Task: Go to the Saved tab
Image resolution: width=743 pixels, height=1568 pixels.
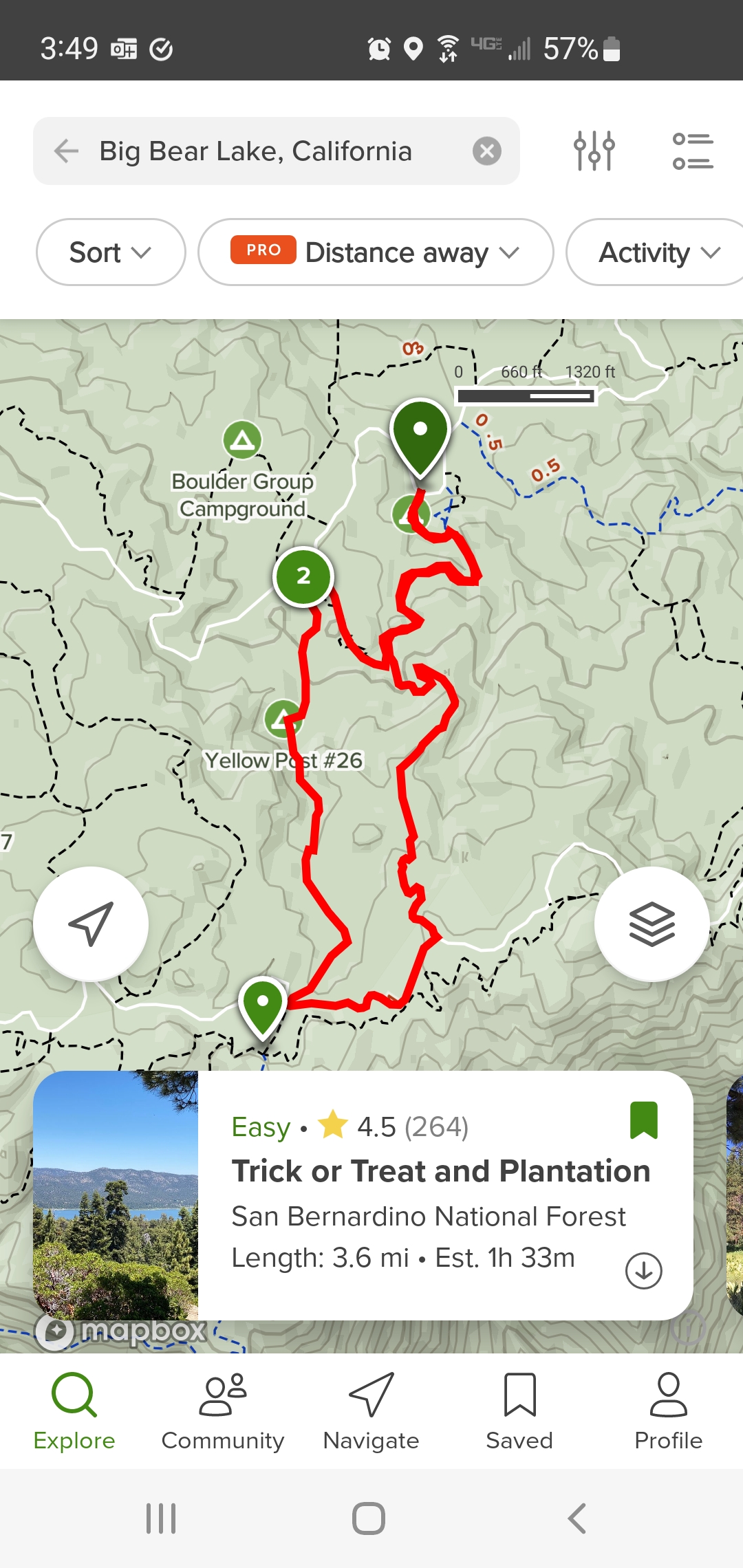Action: 519,1411
